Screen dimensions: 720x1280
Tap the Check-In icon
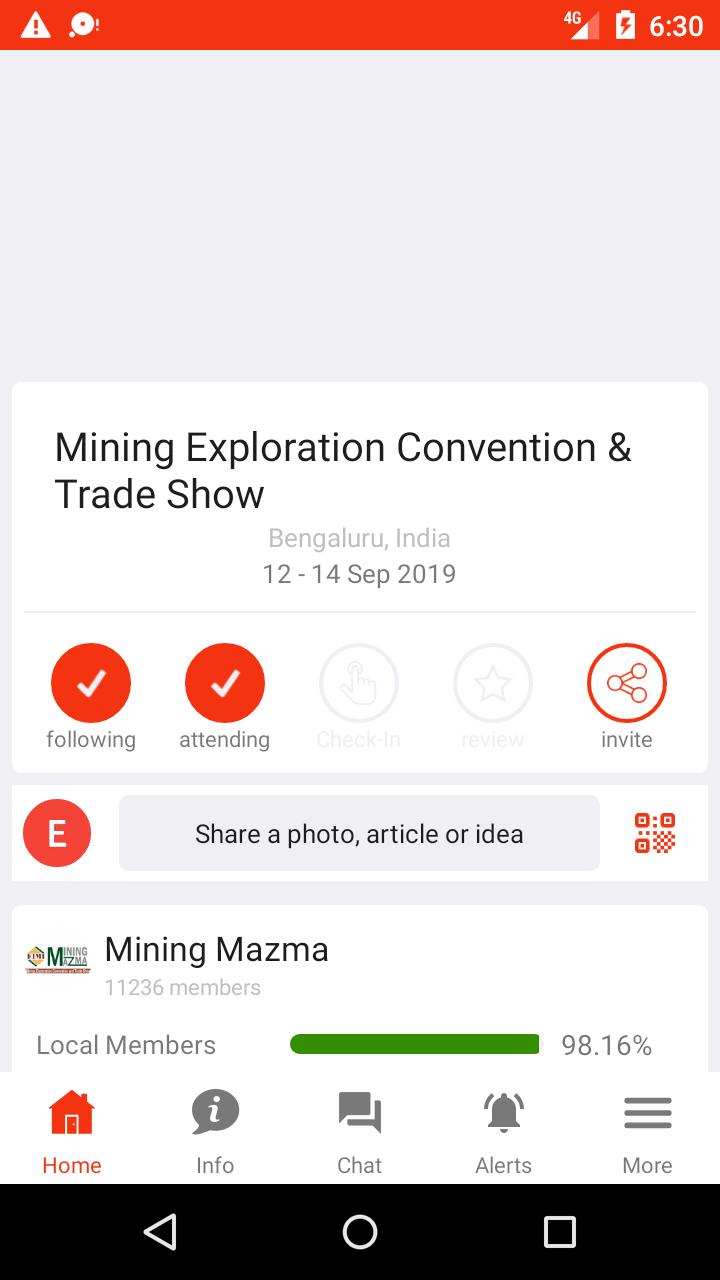coord(359,683)
